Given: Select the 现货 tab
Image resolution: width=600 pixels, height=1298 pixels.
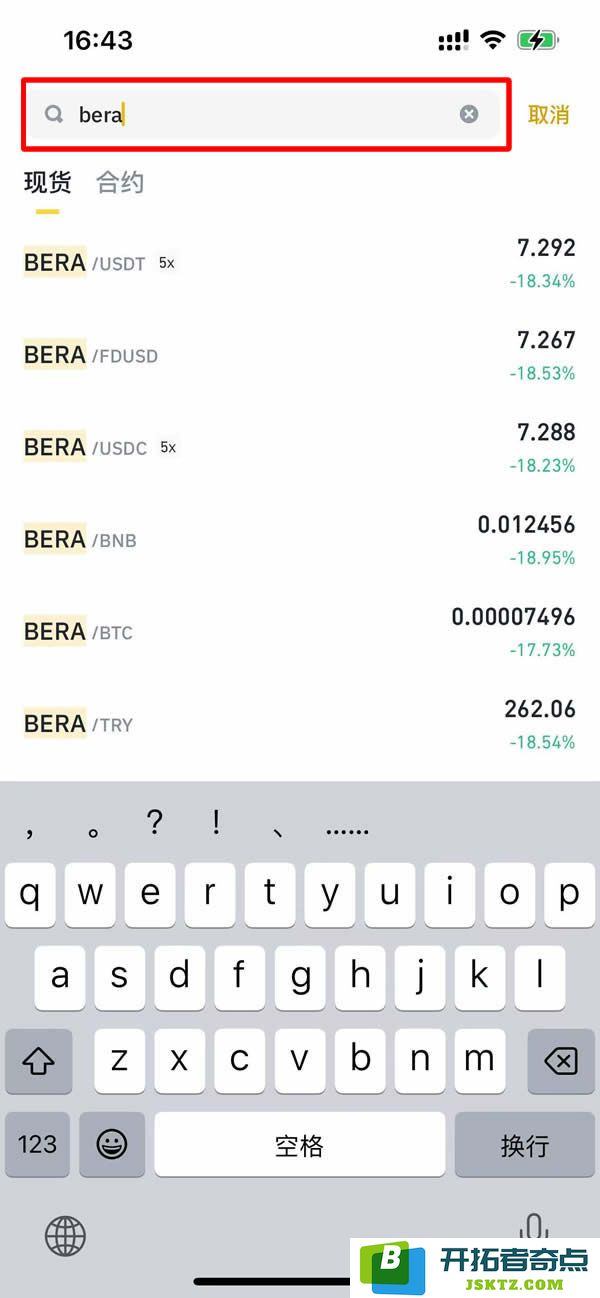Looking at the screenshot, I should point(47,183).
